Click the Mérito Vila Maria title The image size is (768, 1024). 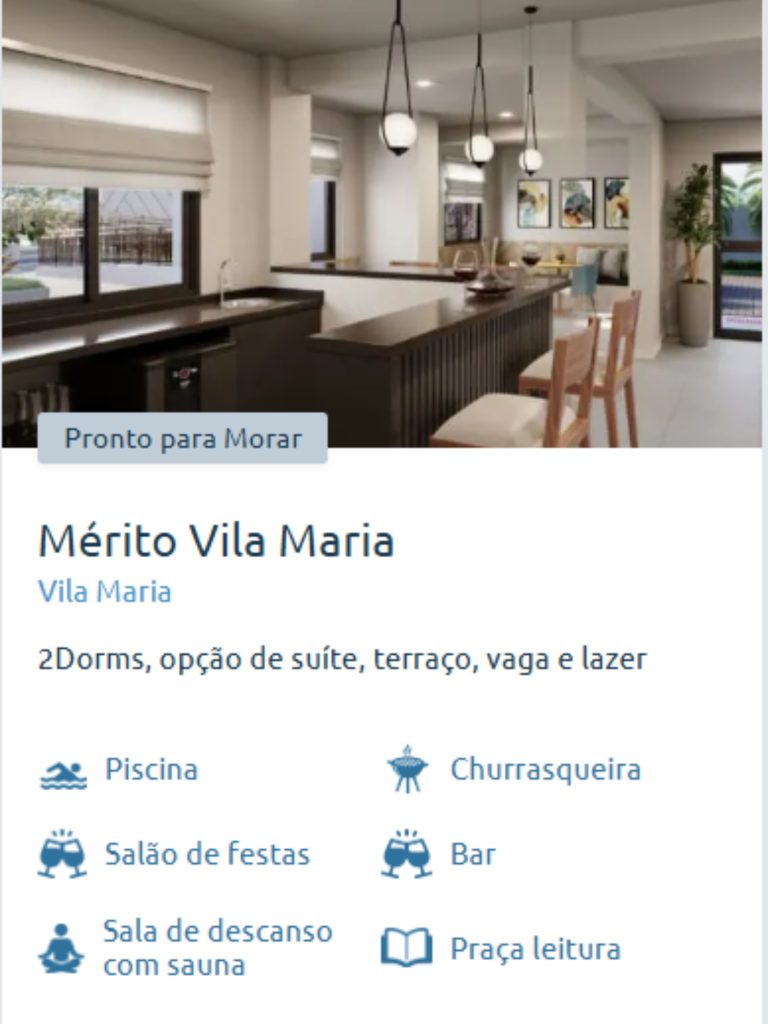pyautogui.click(x=216, y=541)
